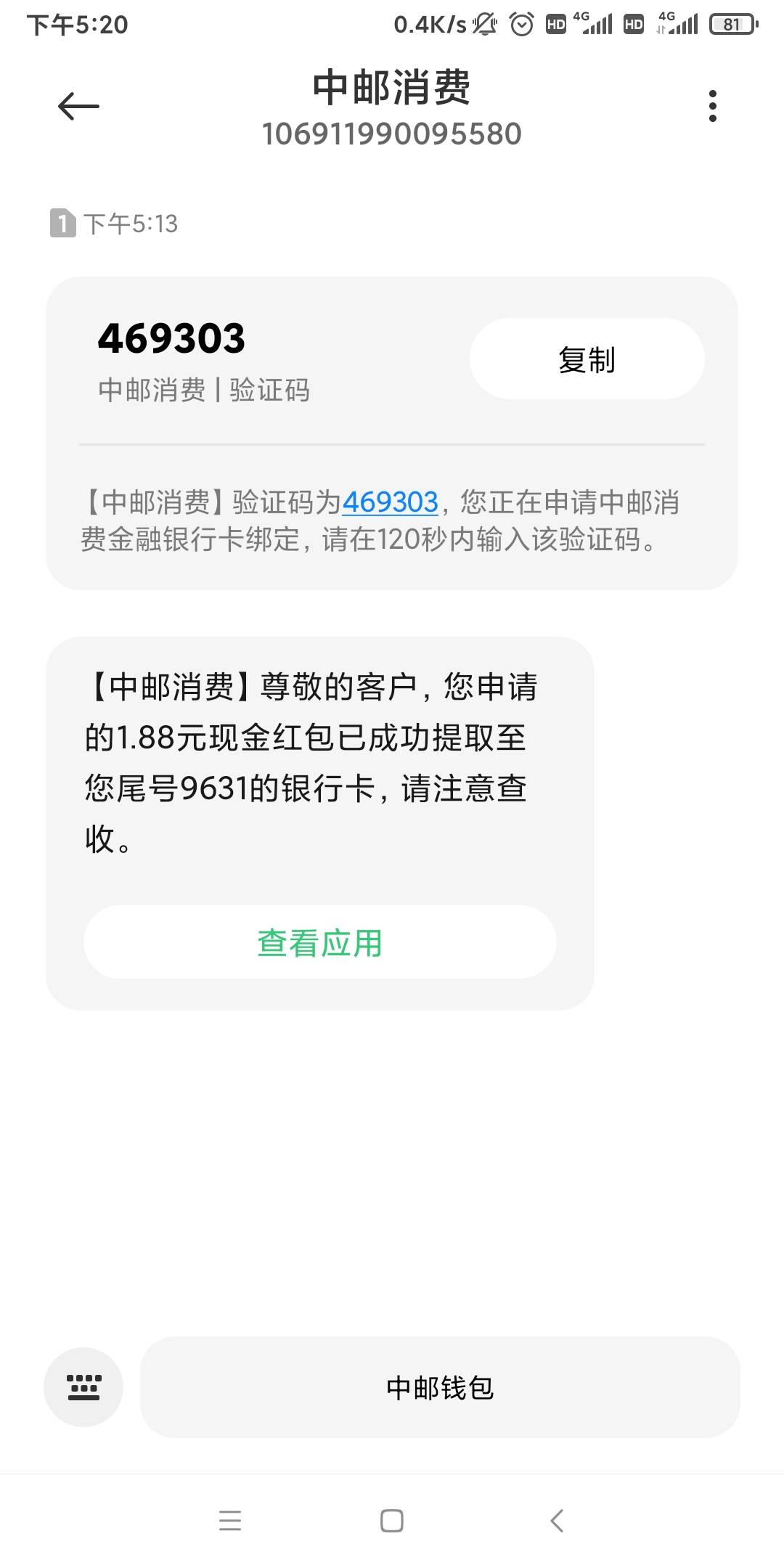Tap the underlined 469303 code link
The height and width of the screenshot is (1568, 784).
tap(390, 502)
